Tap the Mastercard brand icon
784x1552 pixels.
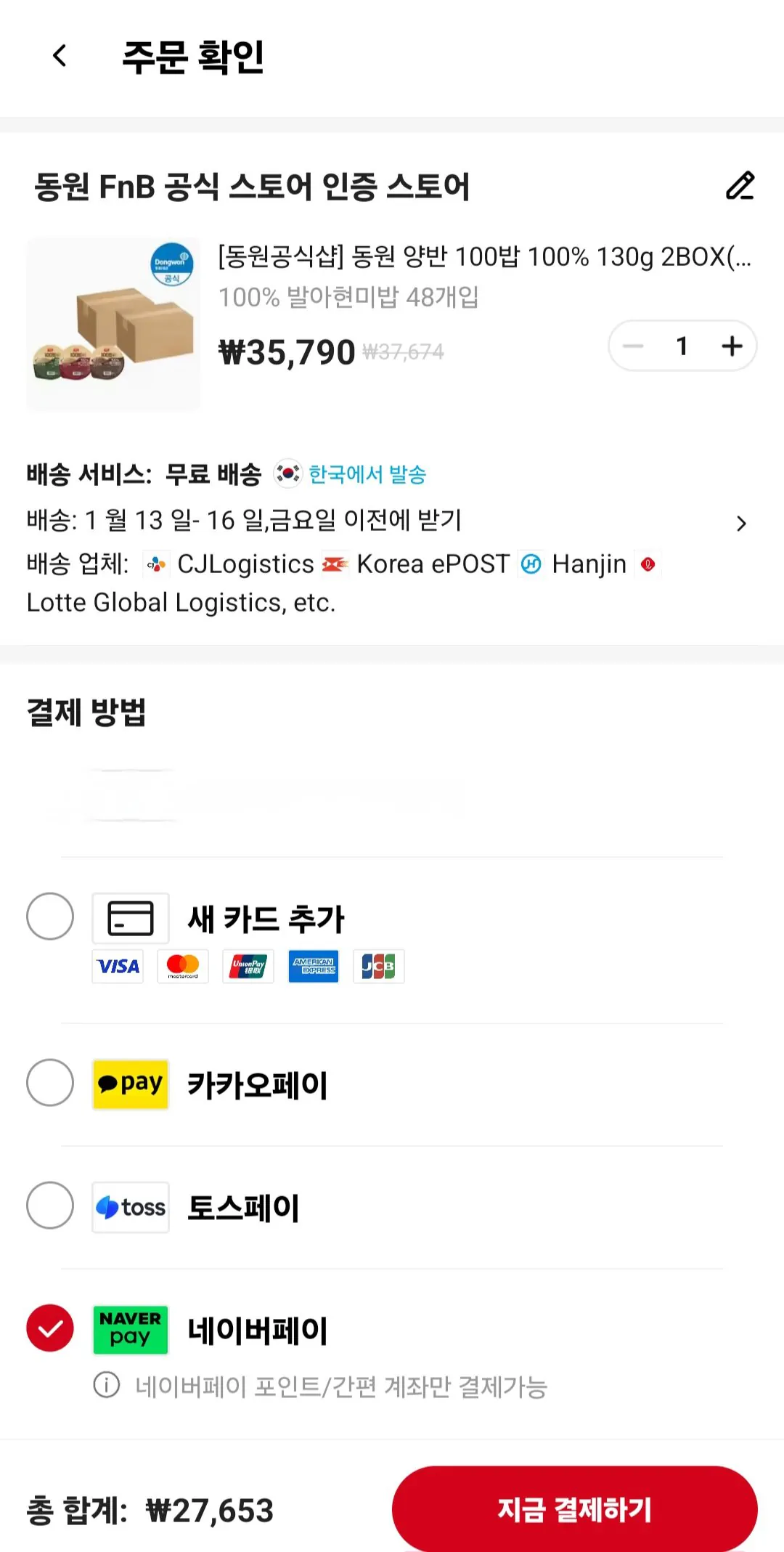tap(183, 967)
